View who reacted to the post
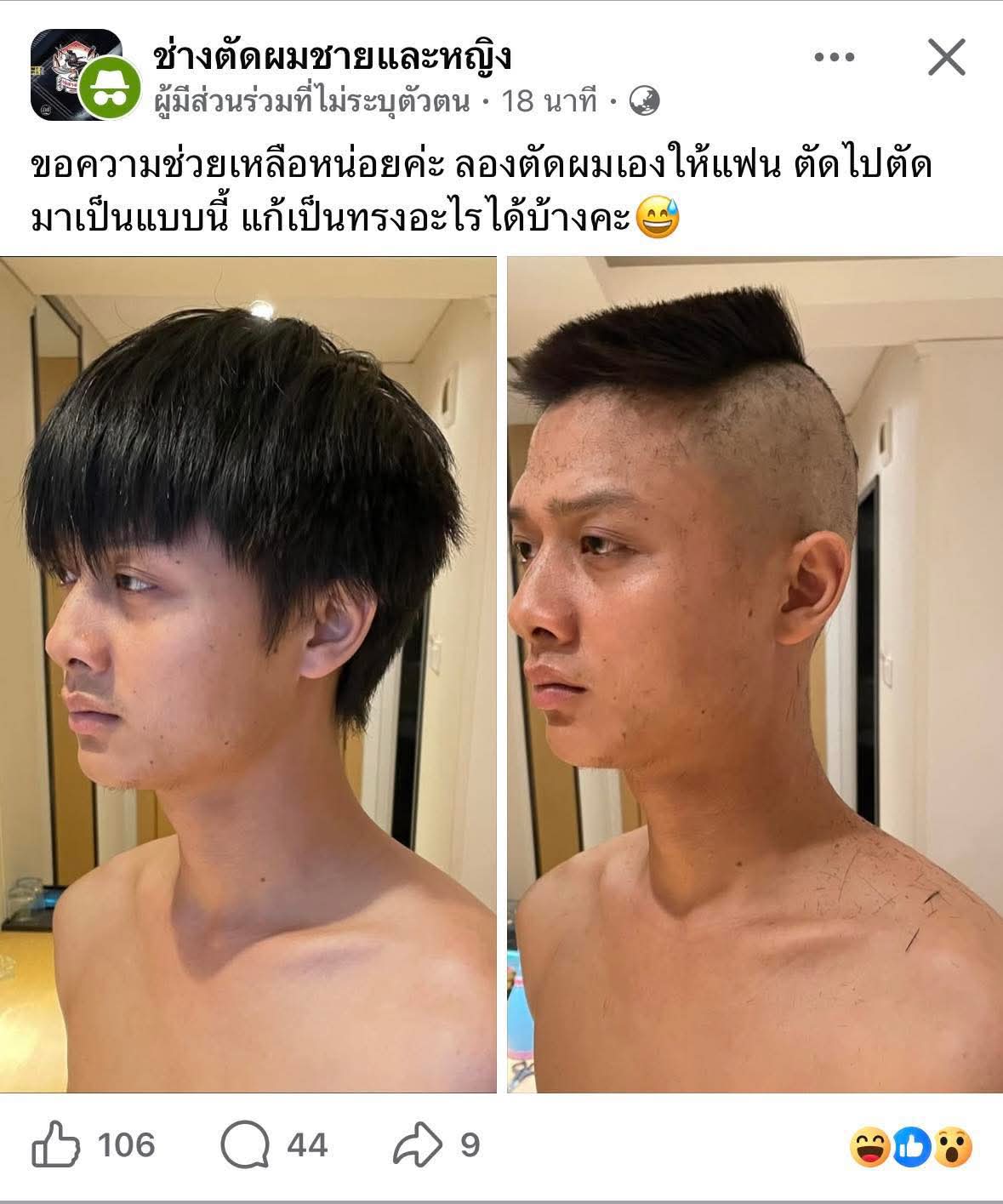1003x1204 pixels. click(910, 1149)
